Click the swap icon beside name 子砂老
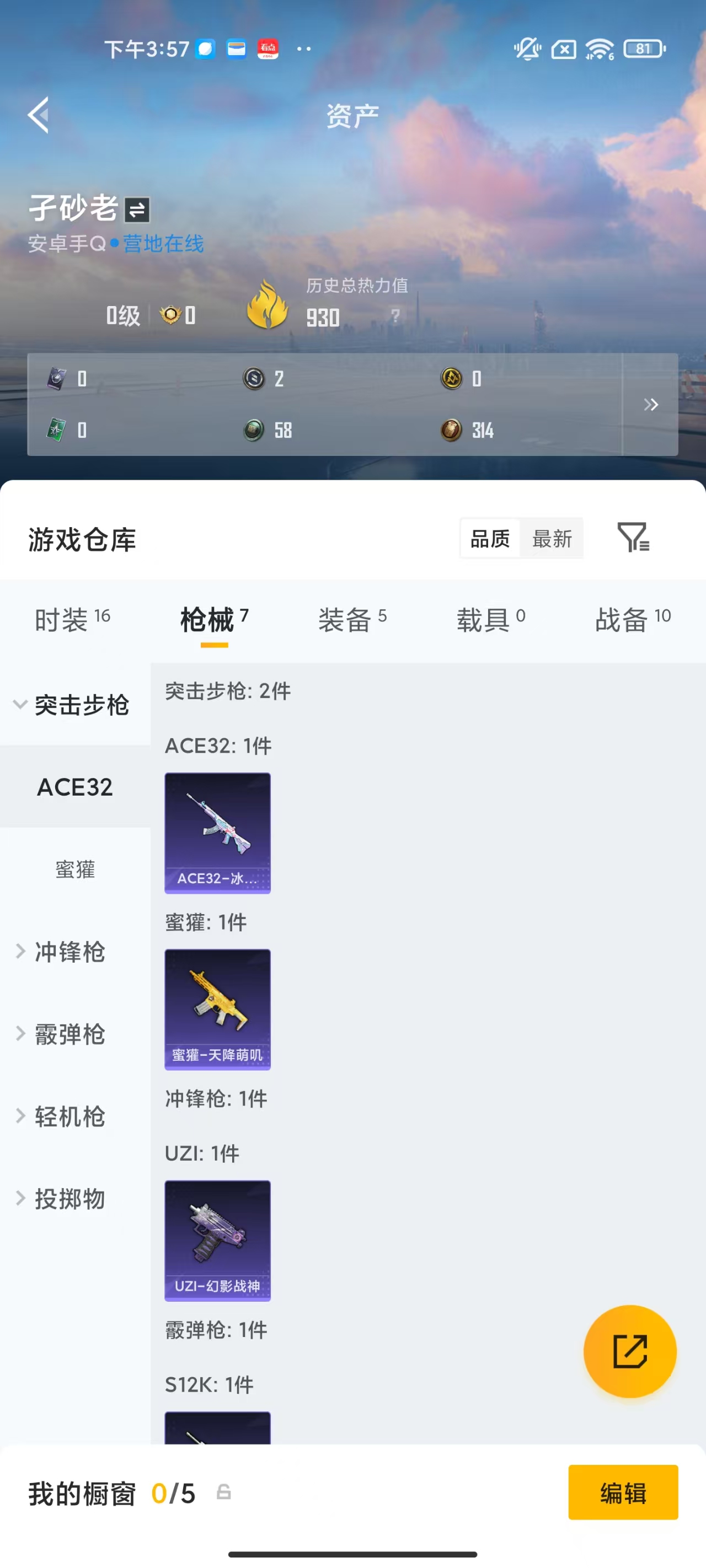 tap(135, 210)
